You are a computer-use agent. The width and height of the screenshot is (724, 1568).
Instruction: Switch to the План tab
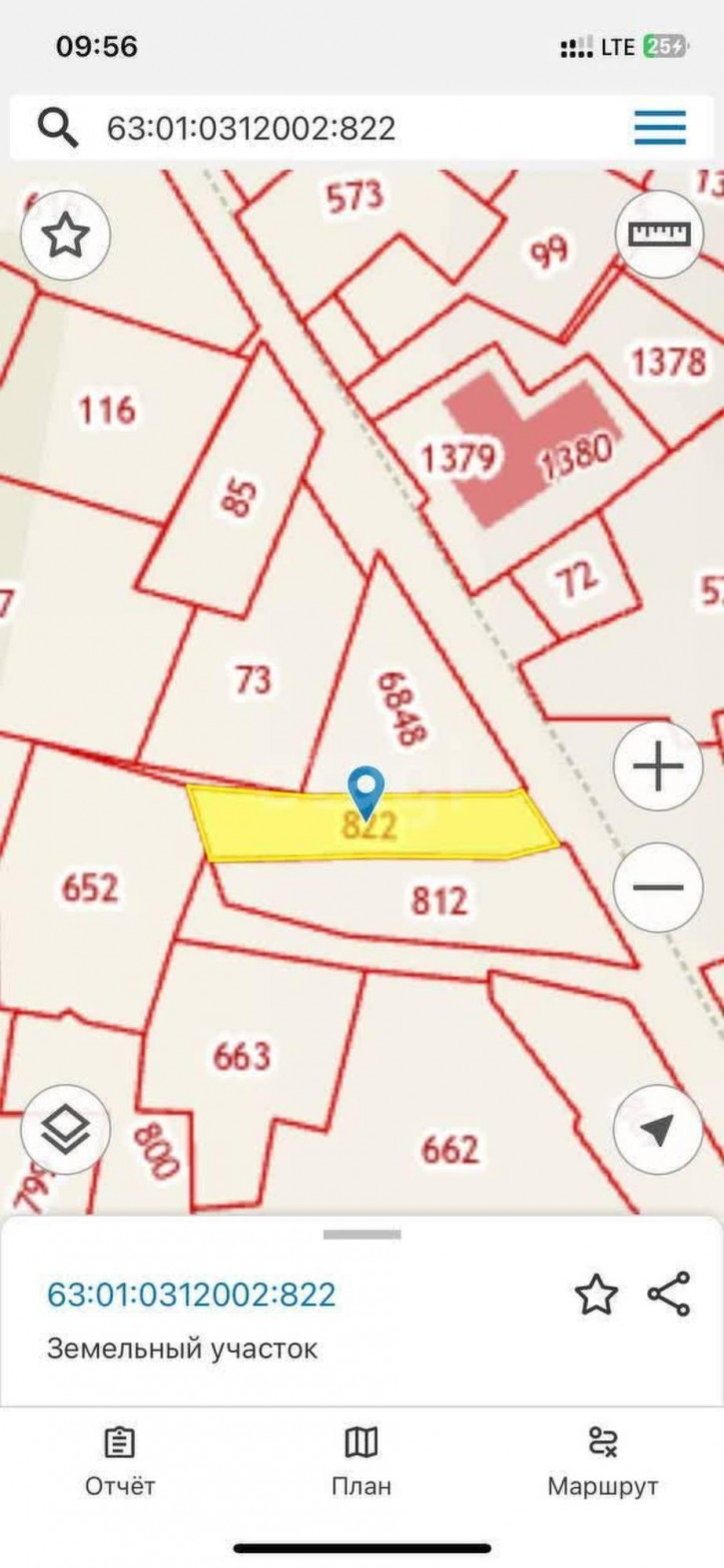point(362,1461)
